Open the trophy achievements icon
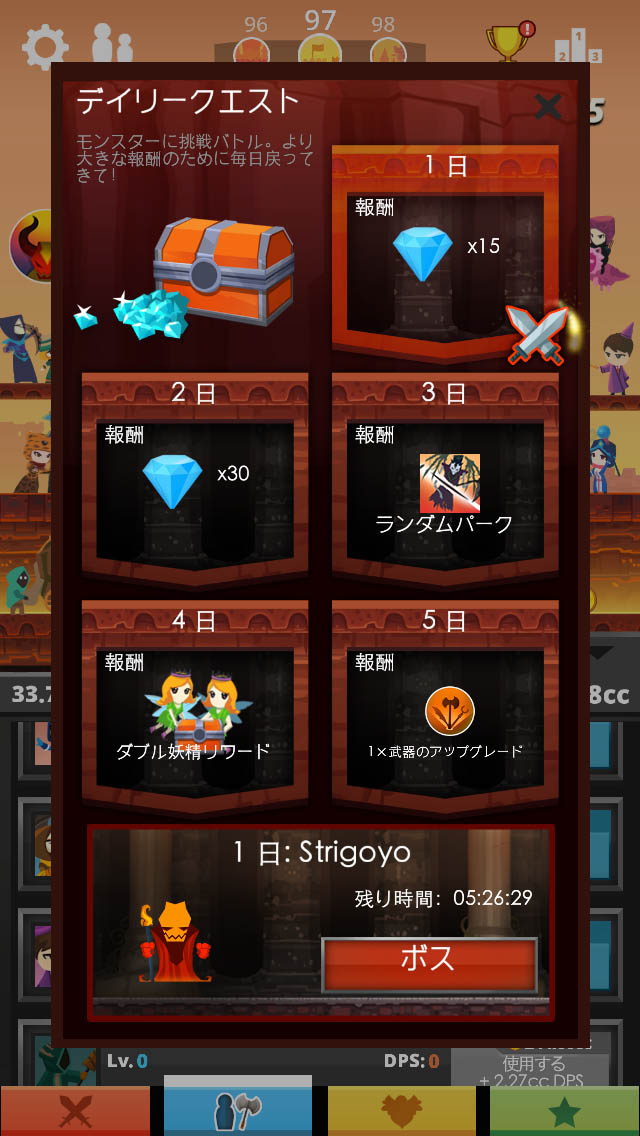Screen dimensions: 640x1136 pos(508,44)
